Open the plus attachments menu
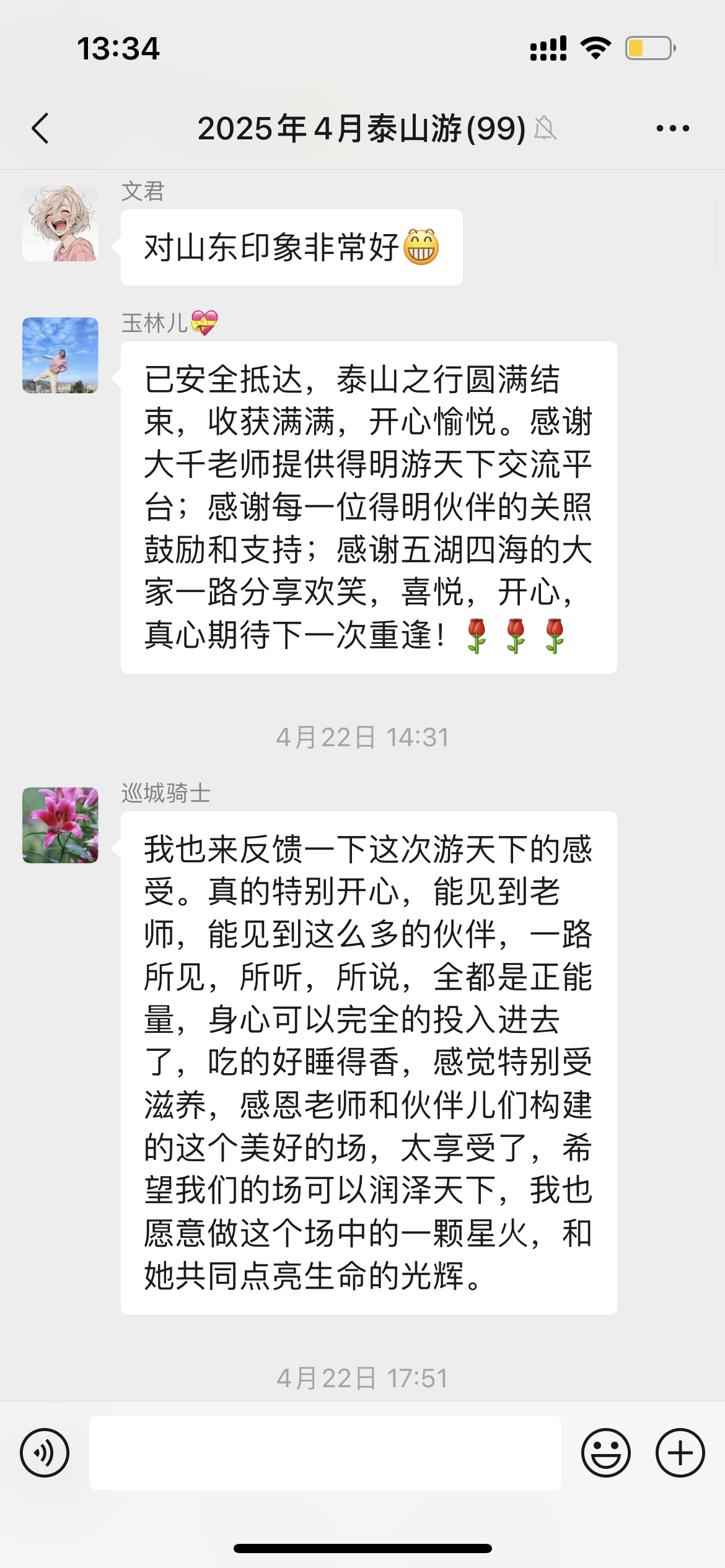Image resolution: width=725 pixels, height=1568 pixels. coord(680,1453)
